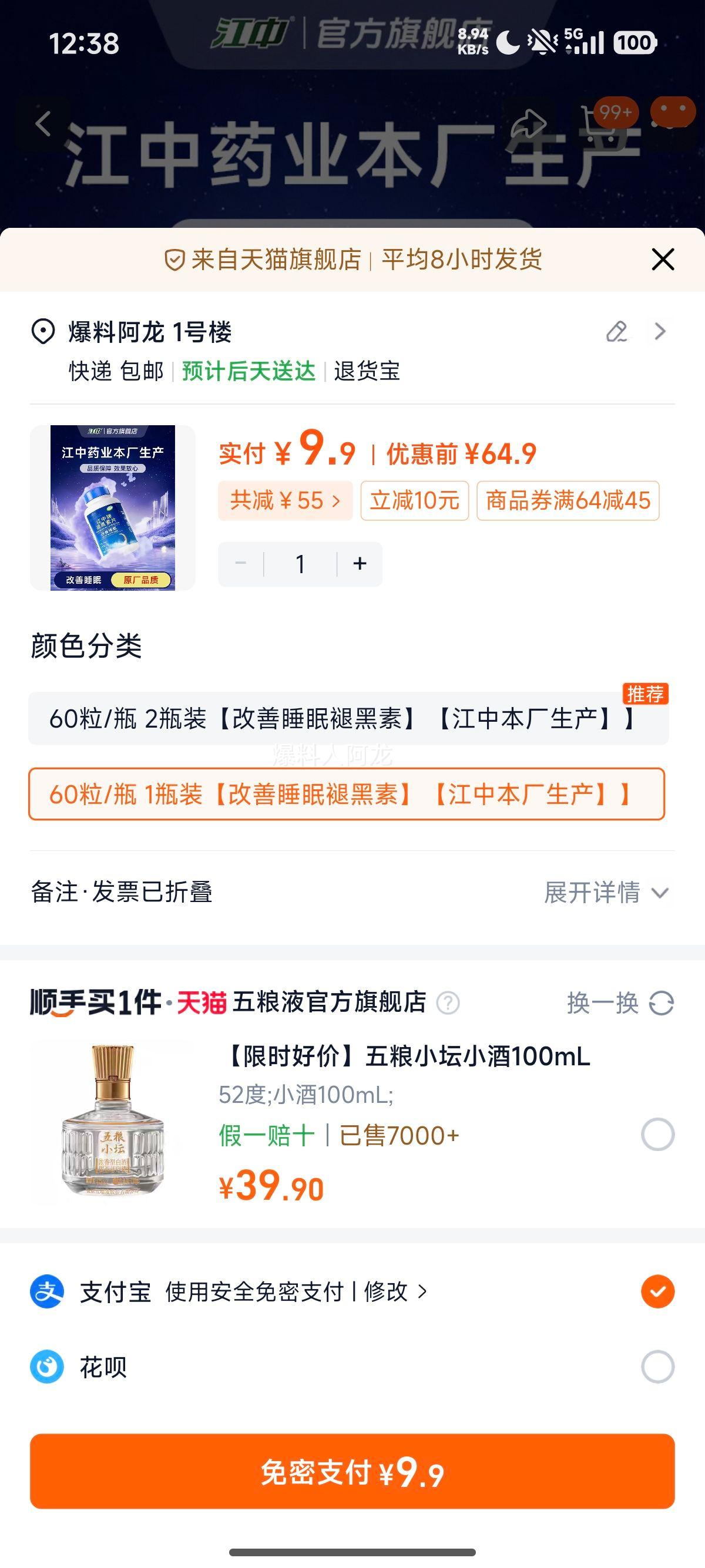The height and width of the screenshot is (1568, 705).
Task: Expand 备注·发票 details with 展开详情
Action: point(606,892)
